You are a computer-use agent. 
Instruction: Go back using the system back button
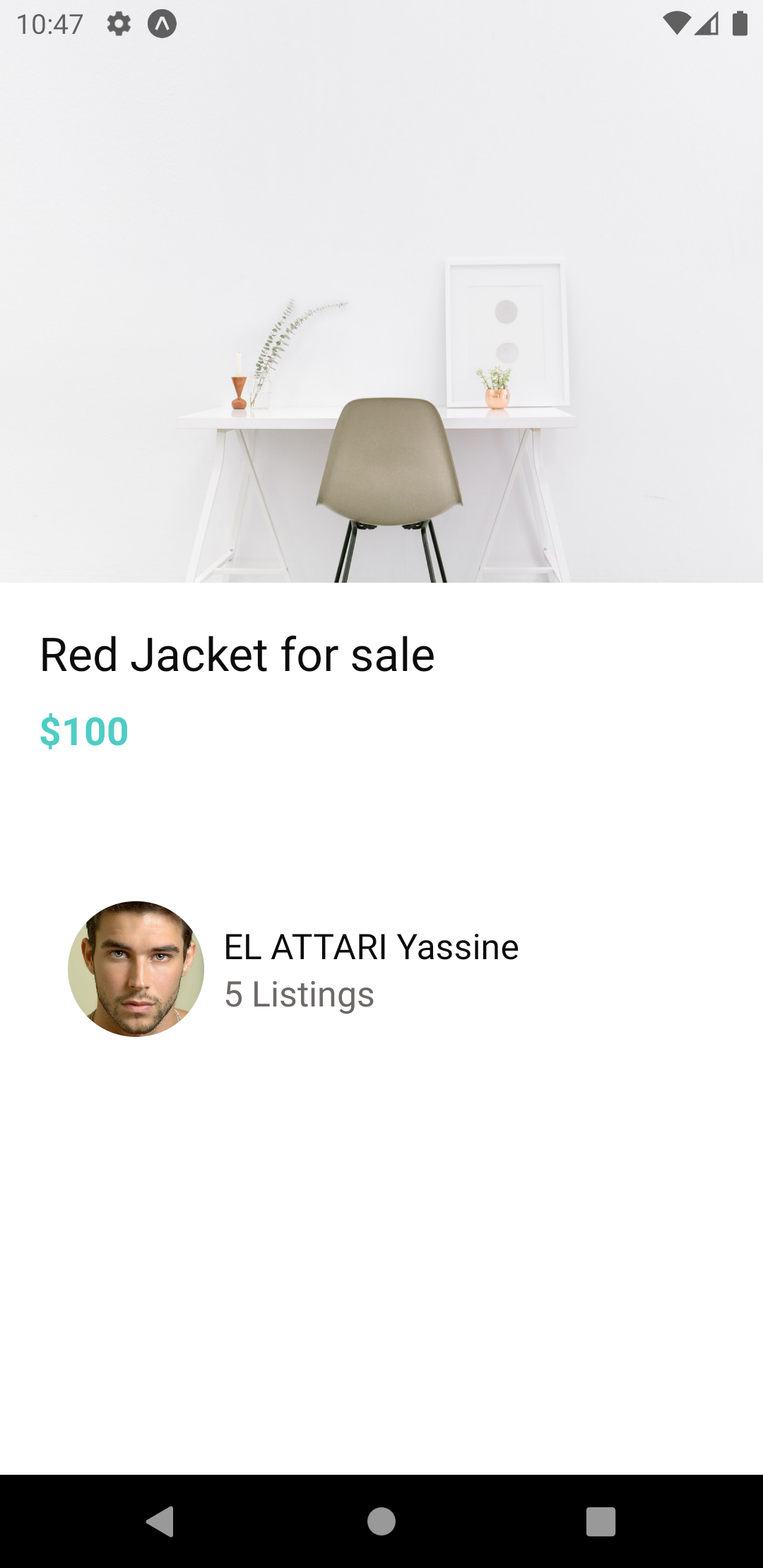(x=160, y=1521)
